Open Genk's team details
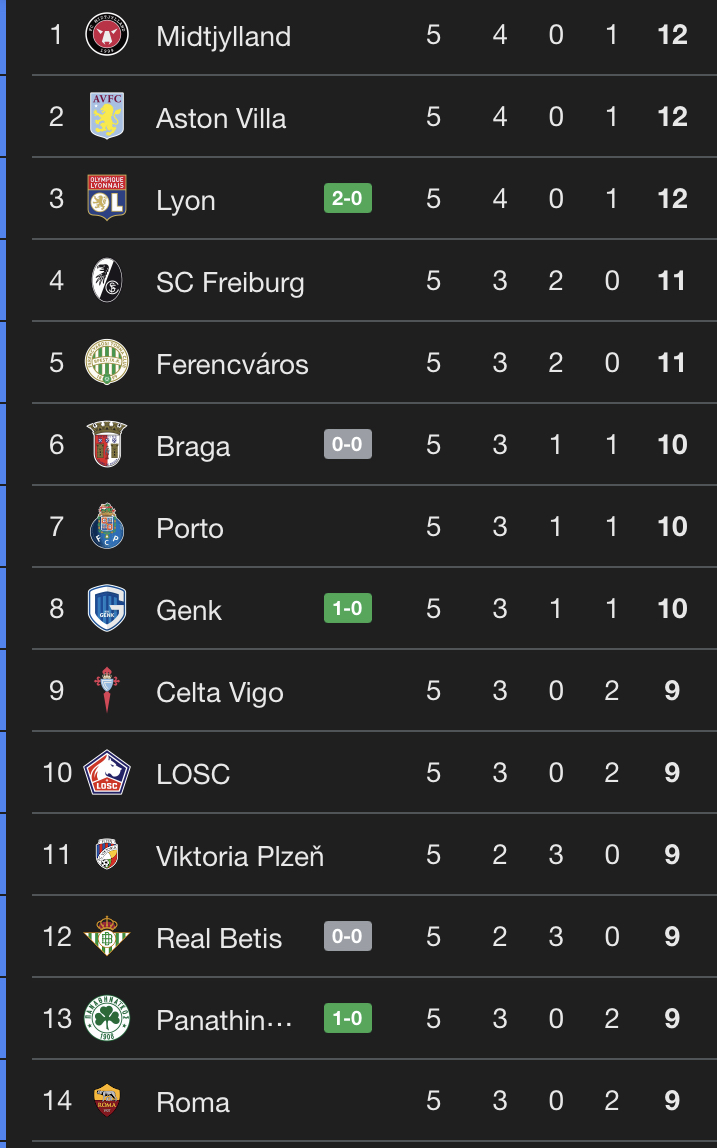This screenshot has height=1148, width=717. [x=189, y=610]
